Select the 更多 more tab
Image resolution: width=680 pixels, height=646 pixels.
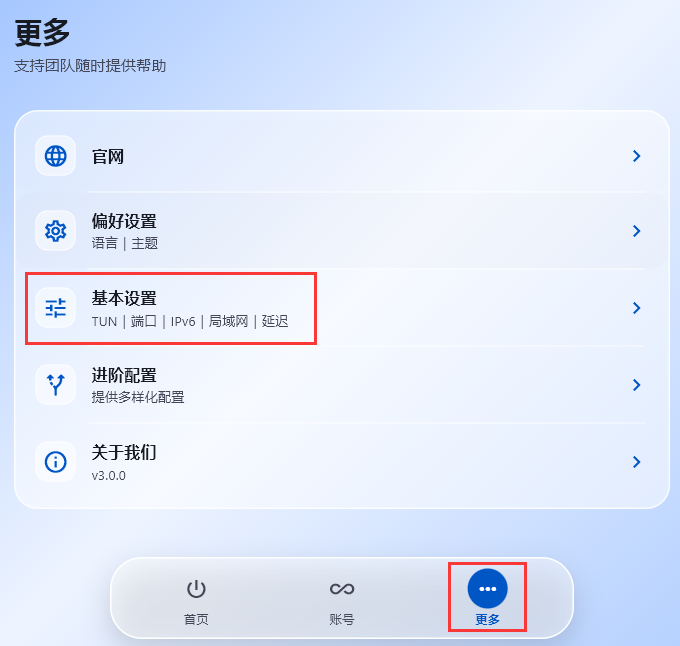pyautogui.click(x=487, y=597)
